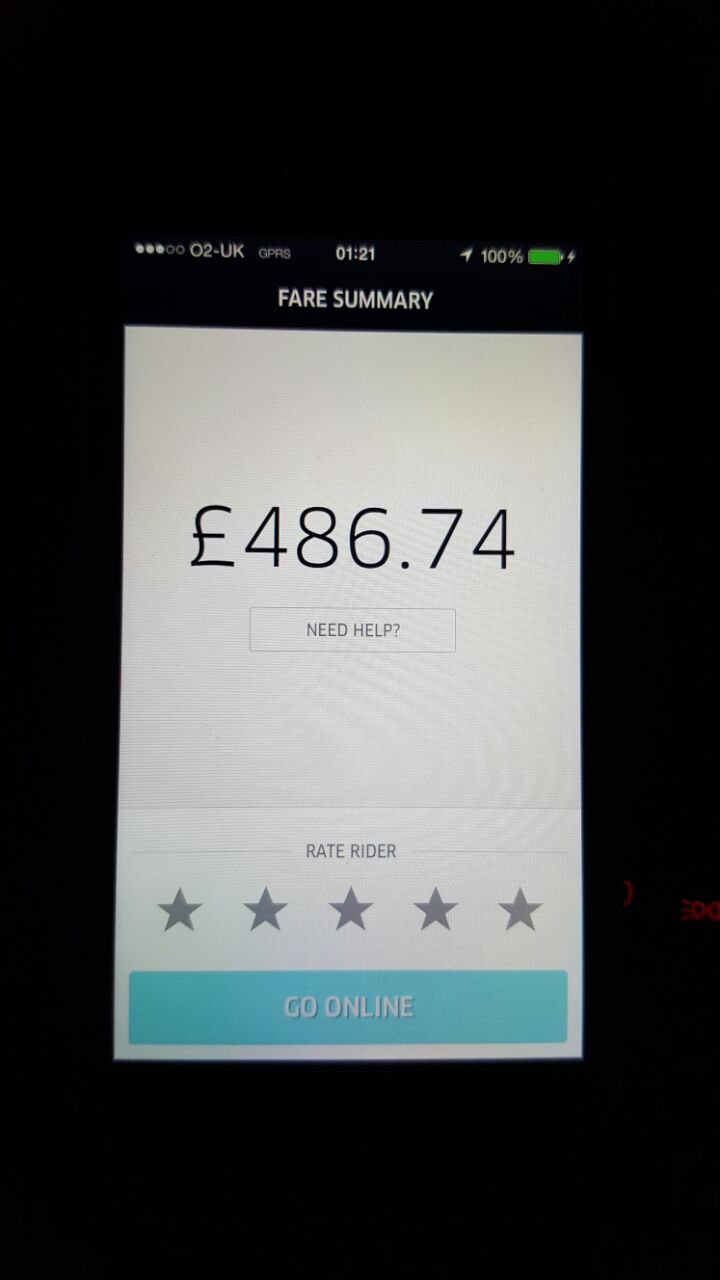The width and height of the screenshot is (720, 1280).
Task: Select the third rating star
Action: pos(351,911)
